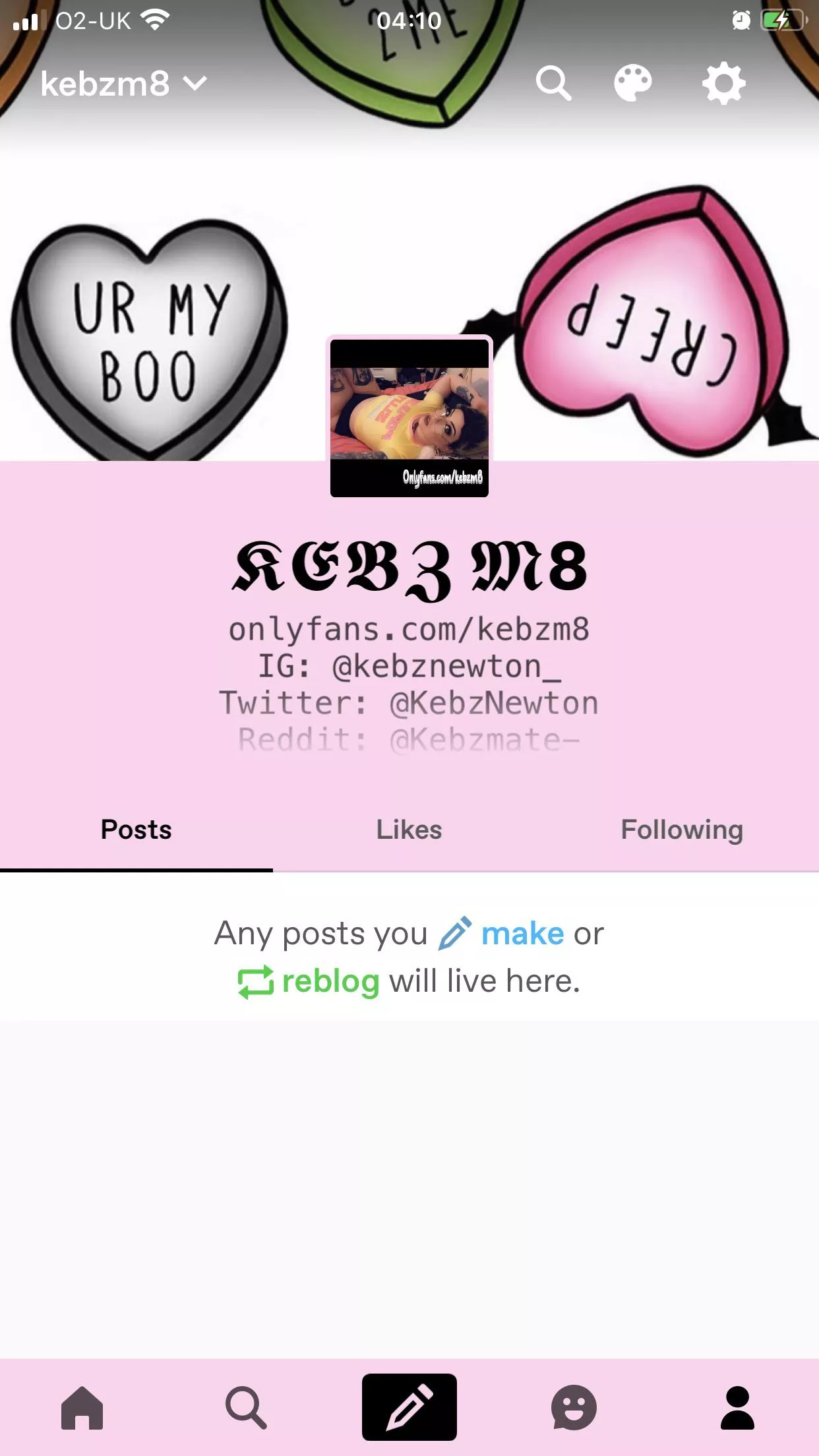The image size is (819, 1456).
Task: Open the kebzm8 blog switcher dropdown
Action: 124,84
